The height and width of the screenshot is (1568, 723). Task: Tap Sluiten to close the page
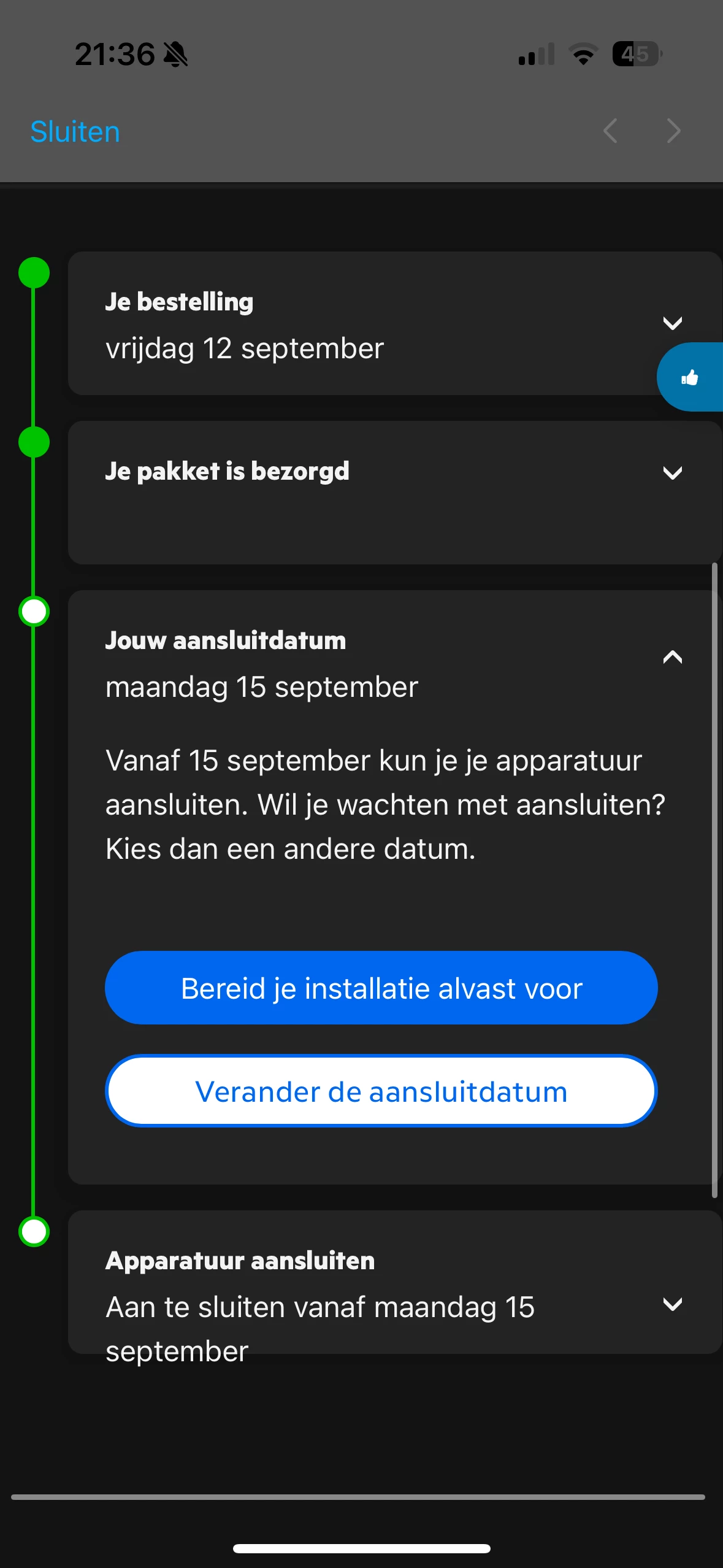(x=75, y=132)
